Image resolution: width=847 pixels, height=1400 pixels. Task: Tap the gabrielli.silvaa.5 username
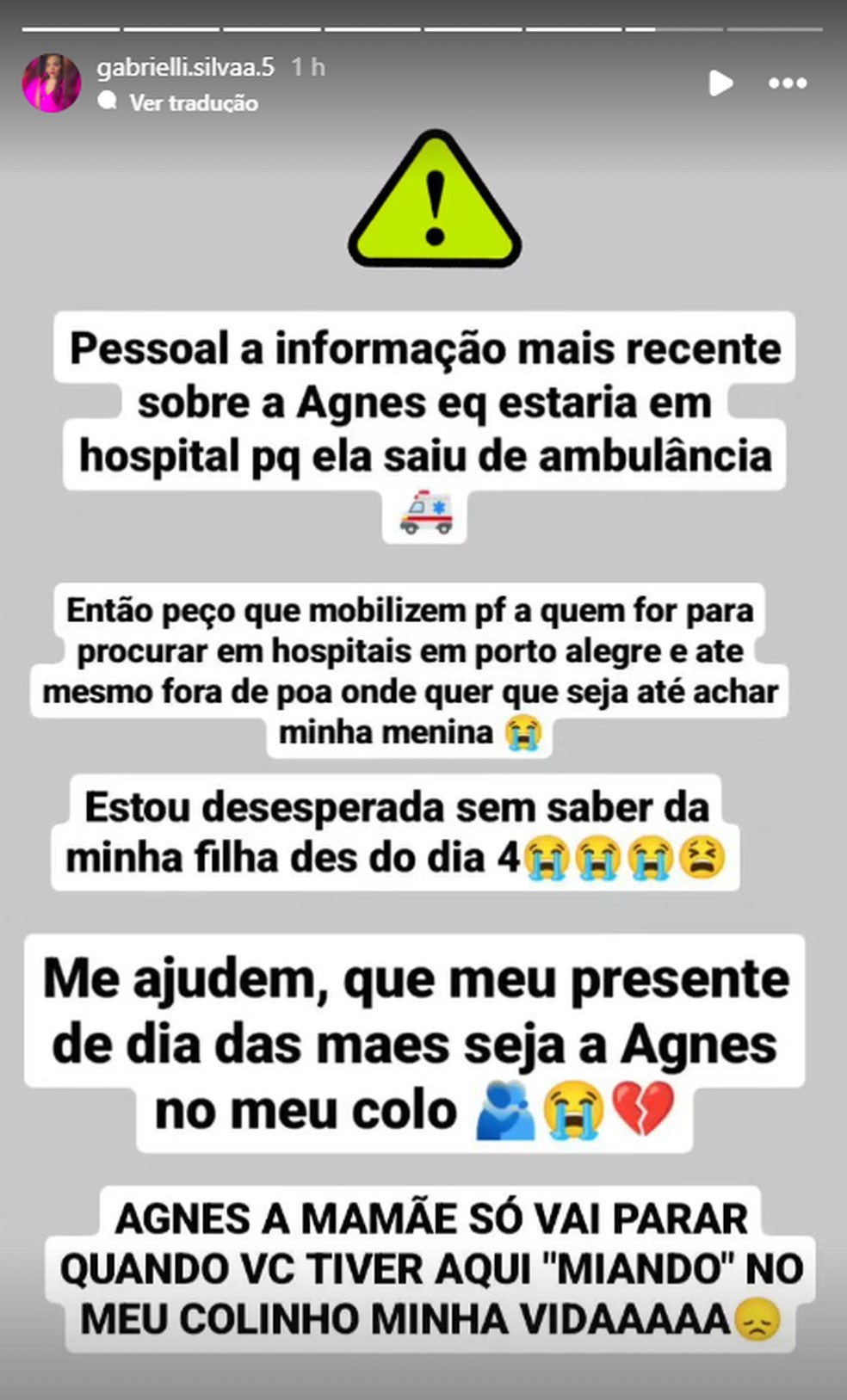pyautogui.click(x=186, y=67)
